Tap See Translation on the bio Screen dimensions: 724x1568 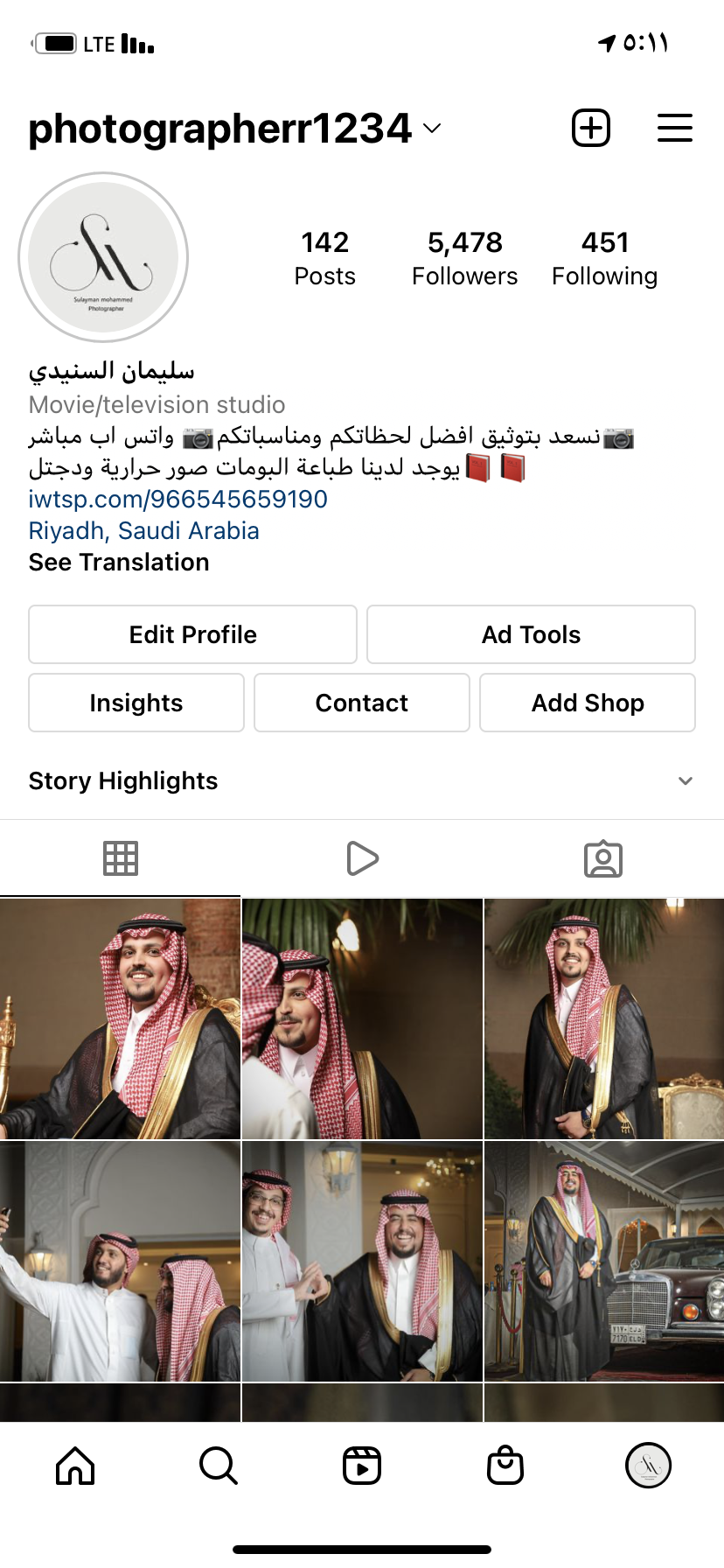coord(119,562)
